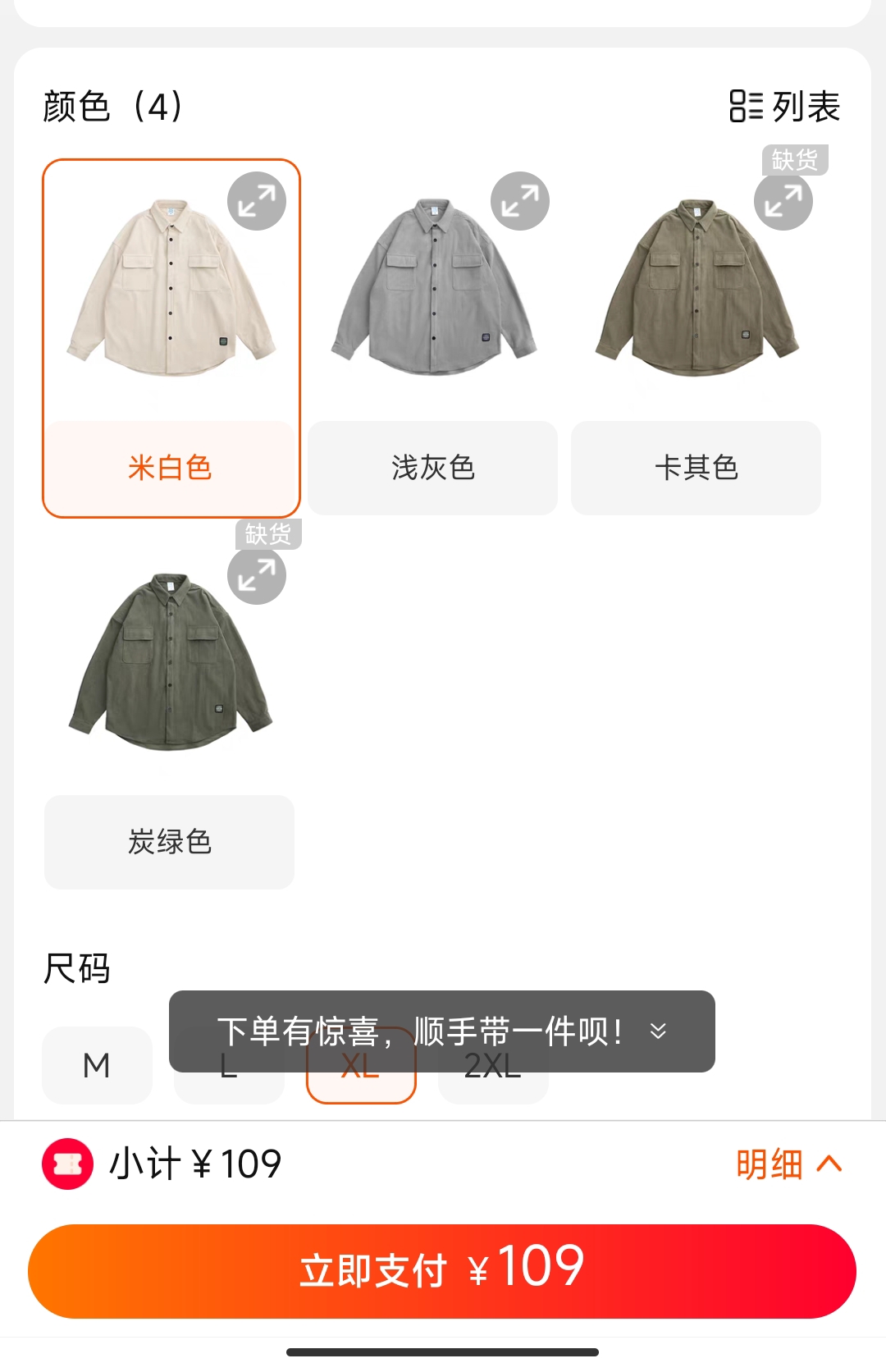The height and width of the screenshot is (1372, 886).
Task: Choose the 浅灰色 color option
Action: click(432, 468)
